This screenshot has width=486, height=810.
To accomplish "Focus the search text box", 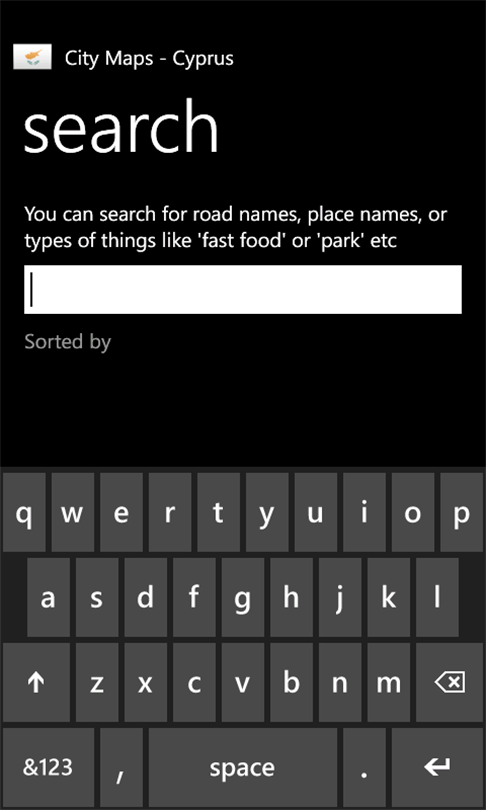I will [x=243, y=289].
